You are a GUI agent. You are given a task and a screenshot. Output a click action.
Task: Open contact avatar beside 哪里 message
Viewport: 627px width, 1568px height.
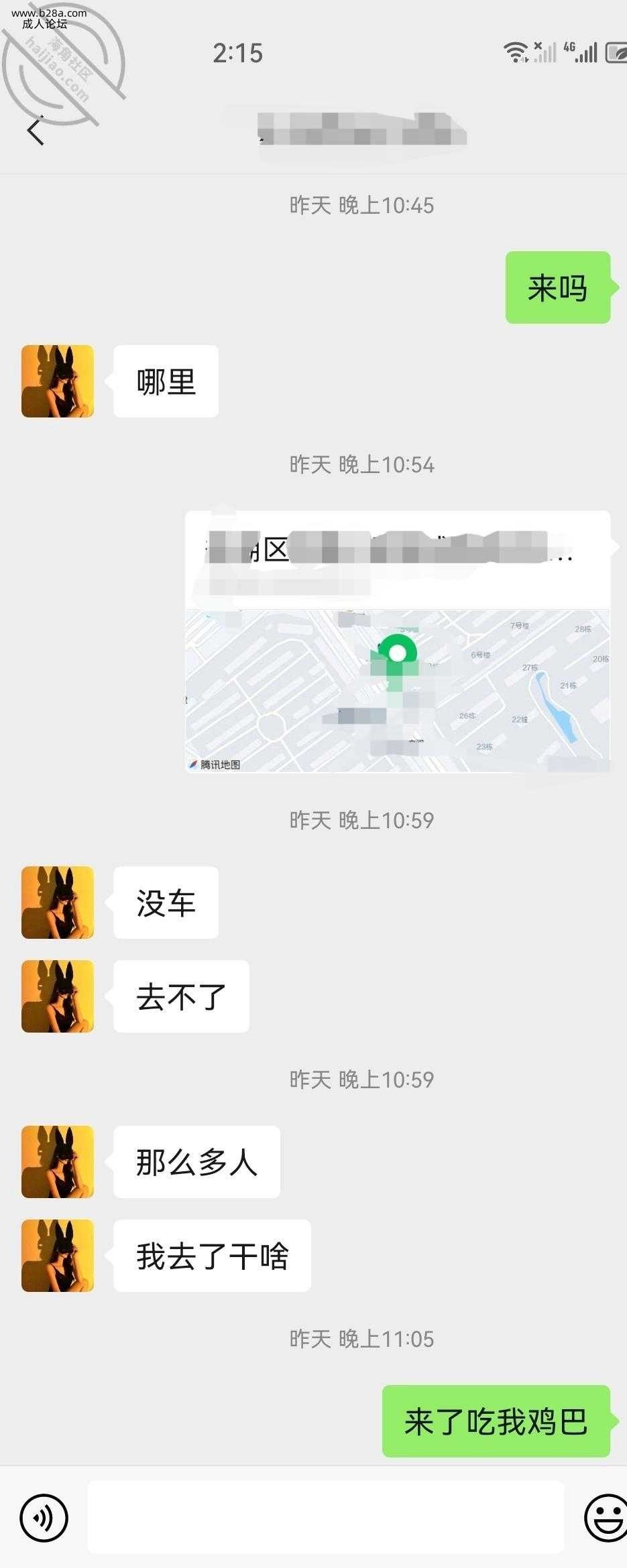tap(58, 381)
